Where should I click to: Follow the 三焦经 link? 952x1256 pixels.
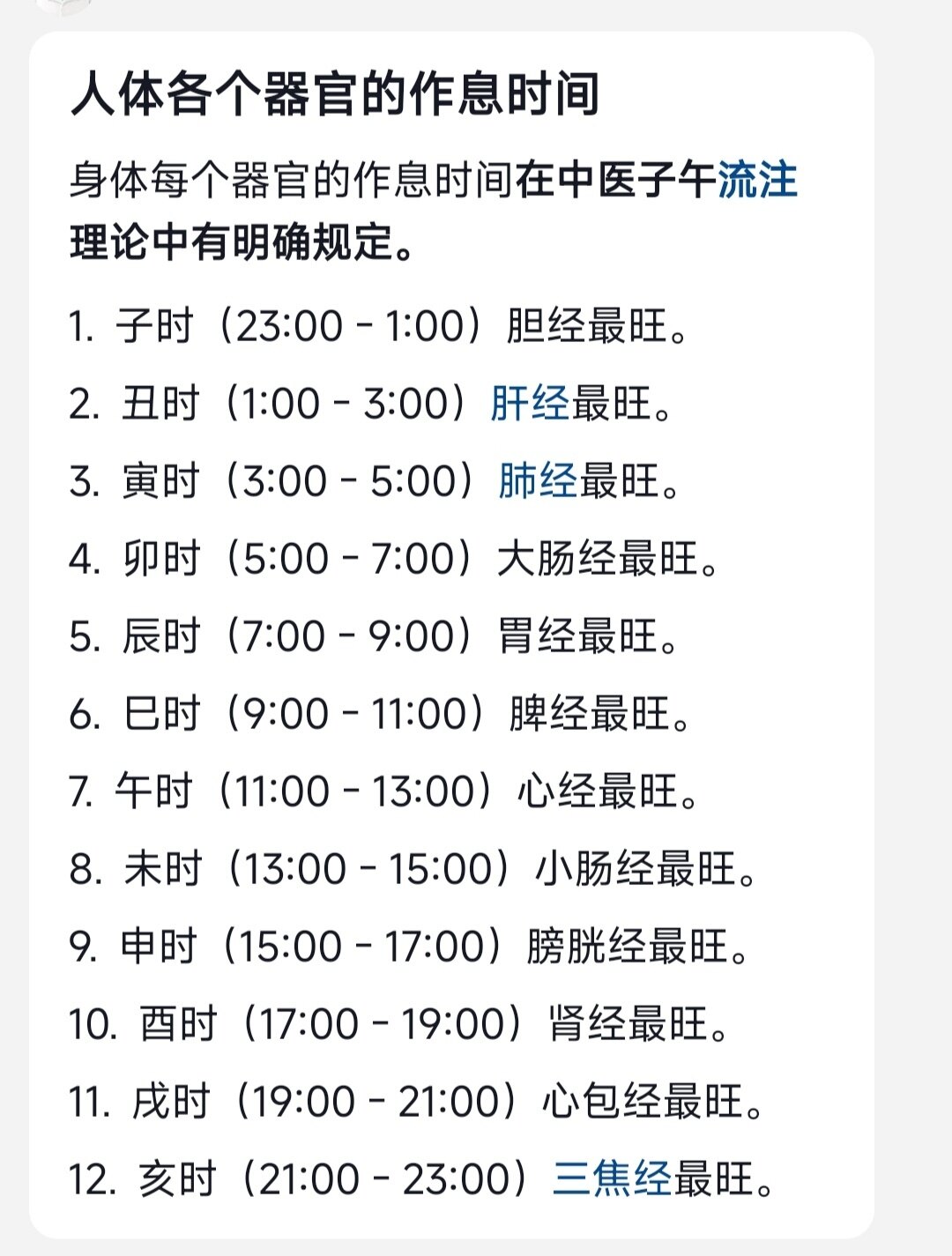612,1178
